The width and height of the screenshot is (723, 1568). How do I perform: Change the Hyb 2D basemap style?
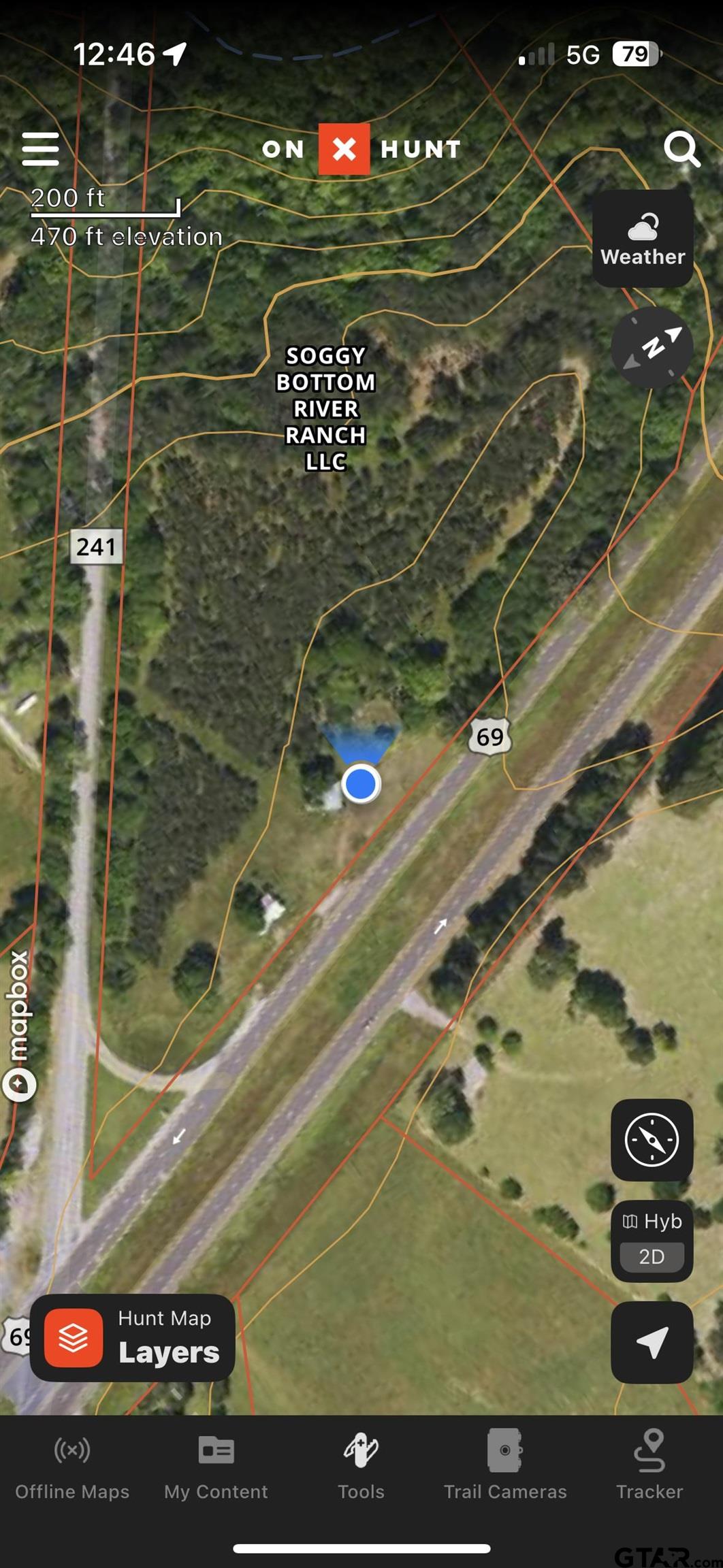pyautogui.click(x=652, y=1241)
